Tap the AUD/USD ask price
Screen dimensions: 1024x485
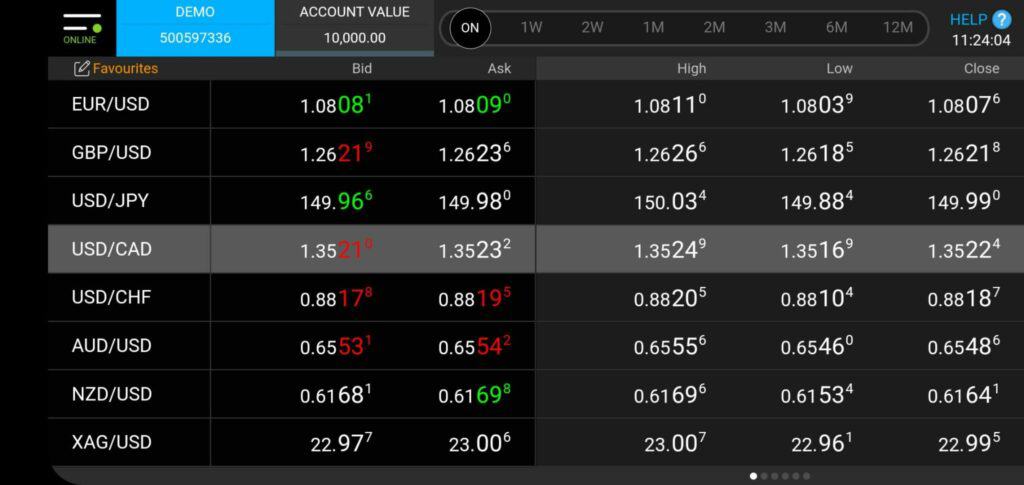[x=475, y=346]
